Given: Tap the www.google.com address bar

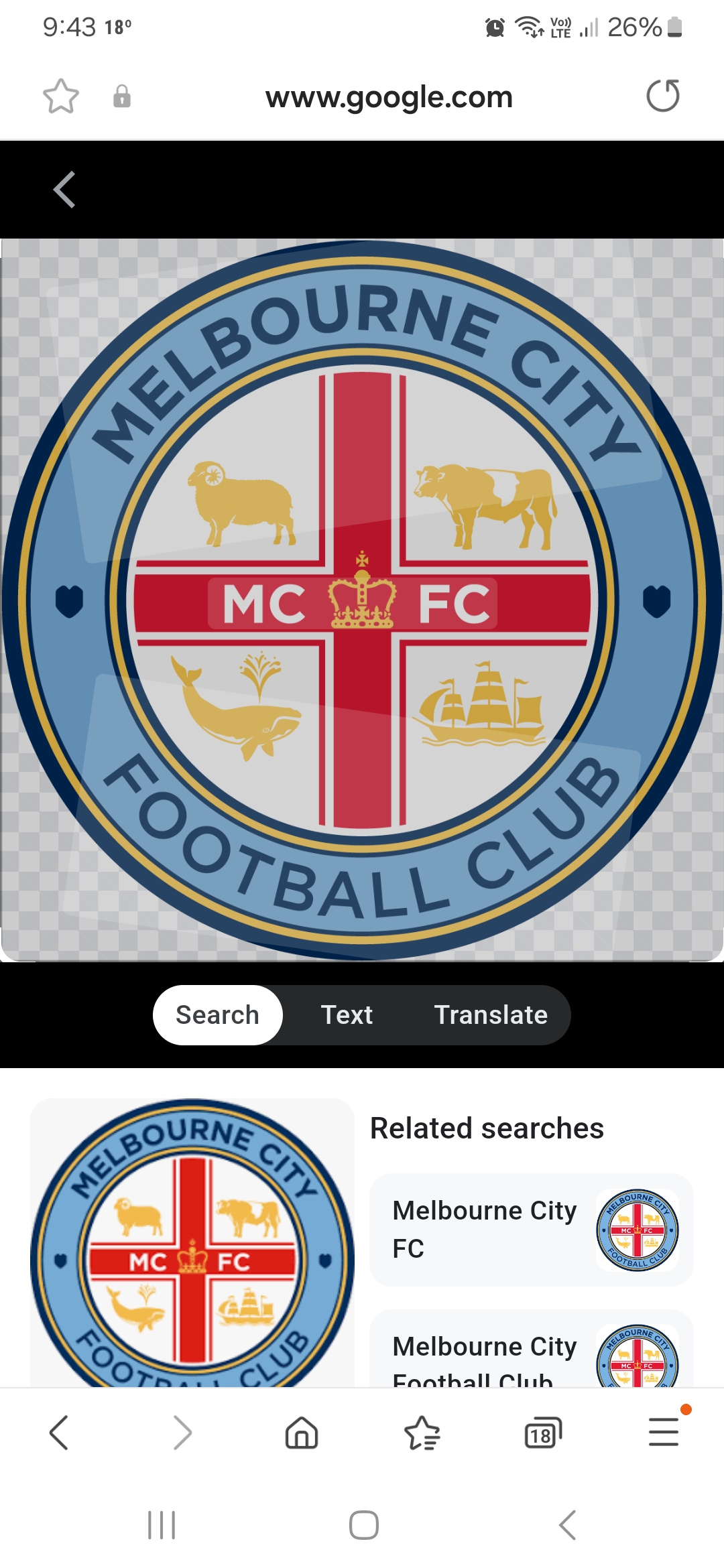Looking at the screenshot, I should pyautogui.click(x=389, y=97).
